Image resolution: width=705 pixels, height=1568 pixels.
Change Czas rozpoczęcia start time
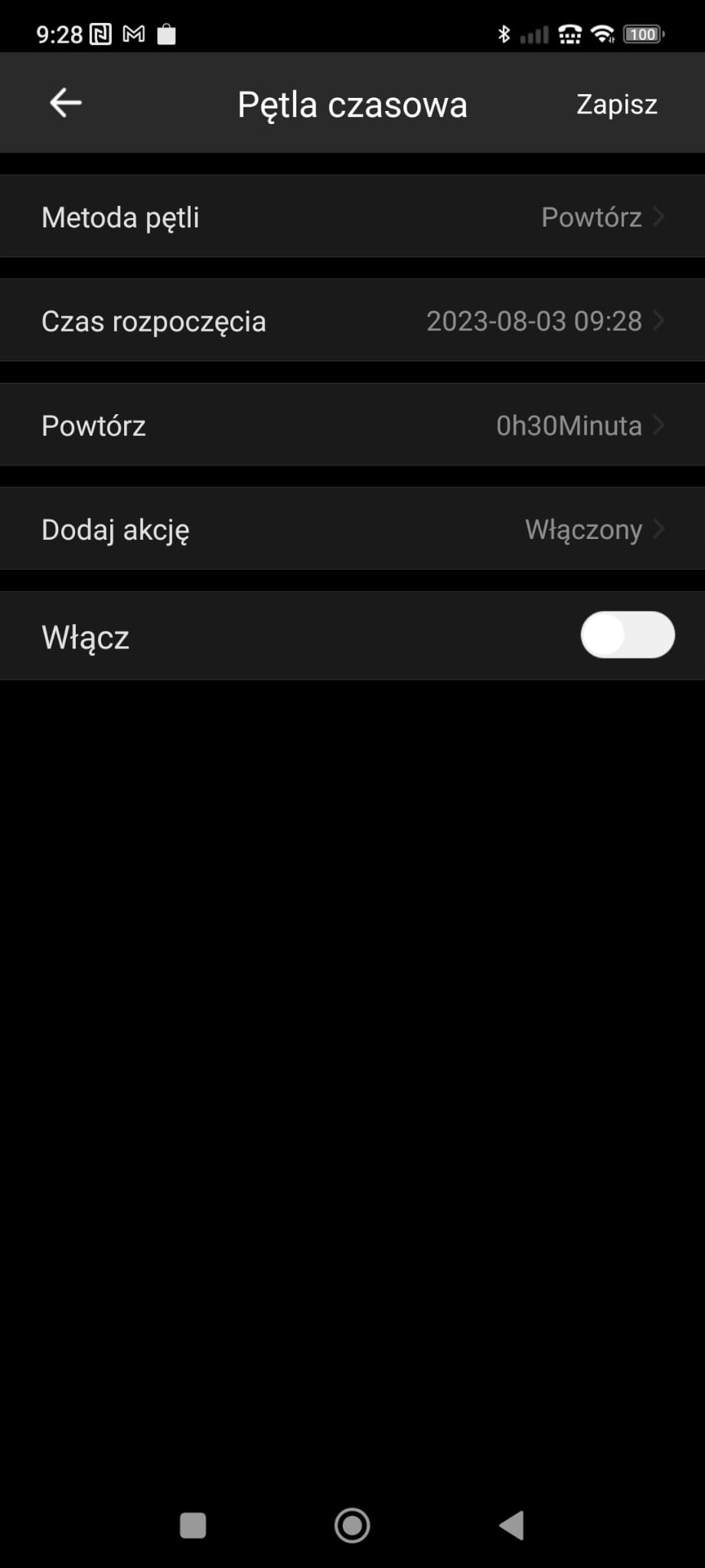click(352, 321)
